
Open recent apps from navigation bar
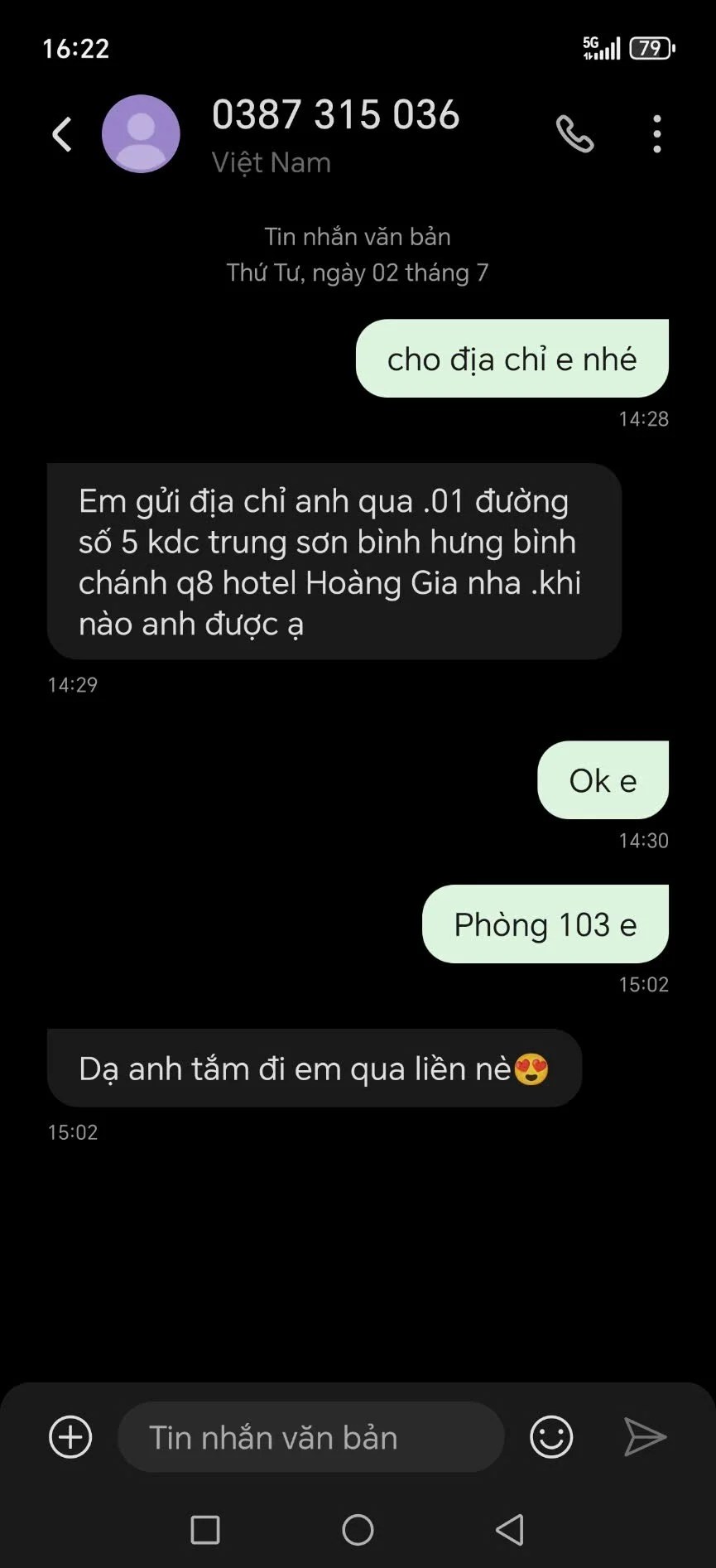click(x=205, y=1530)
